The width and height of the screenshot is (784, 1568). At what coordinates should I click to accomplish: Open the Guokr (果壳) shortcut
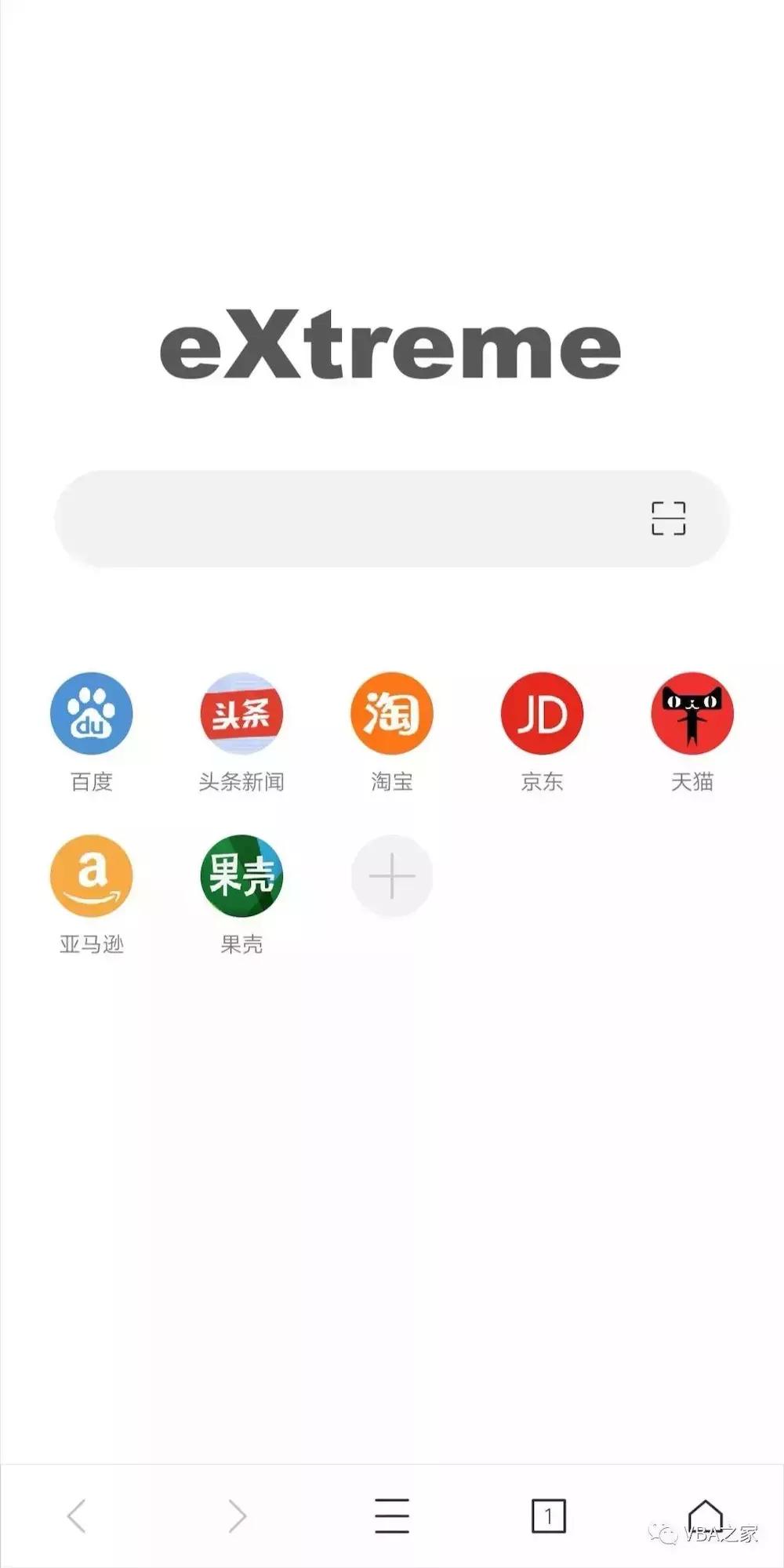241,876
